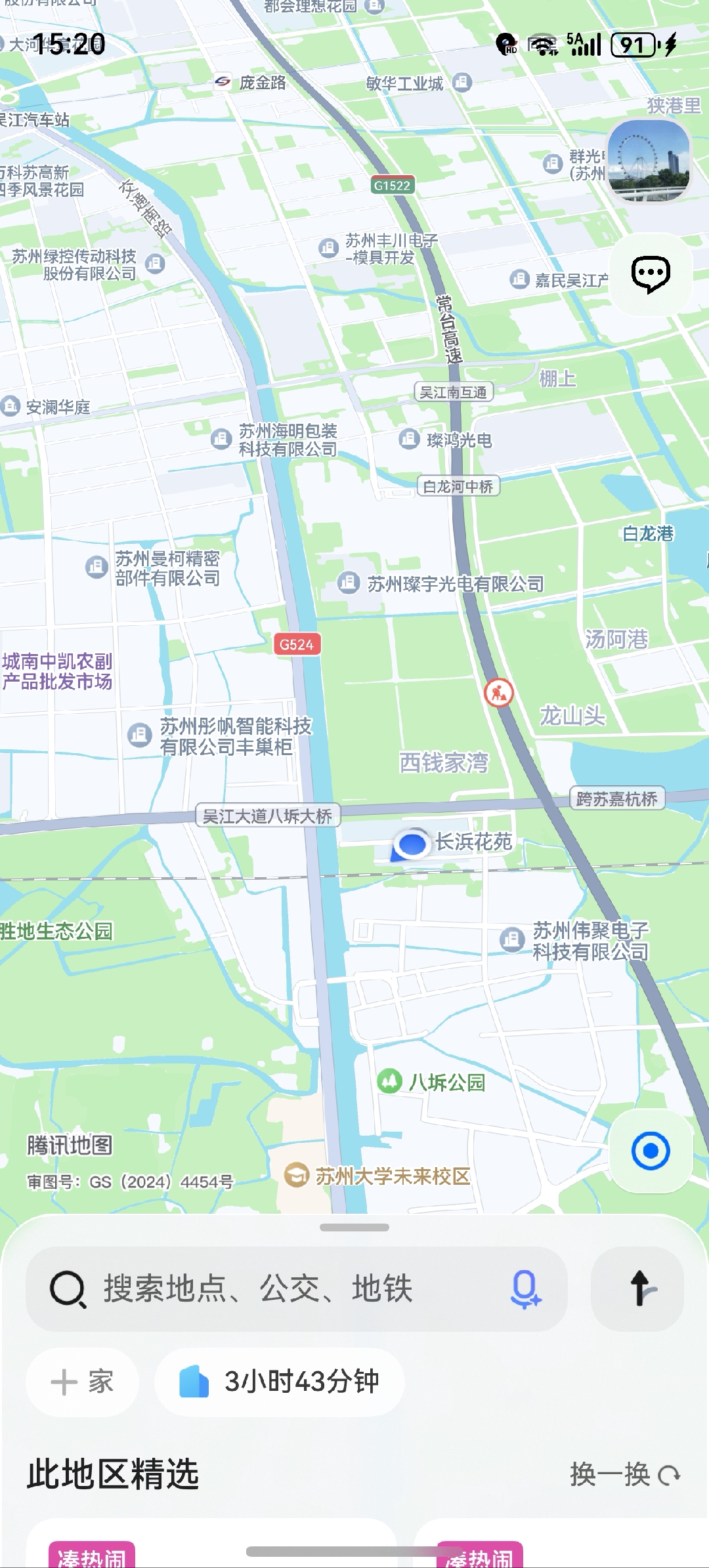Open the message bubble icon

click(651, 274)
